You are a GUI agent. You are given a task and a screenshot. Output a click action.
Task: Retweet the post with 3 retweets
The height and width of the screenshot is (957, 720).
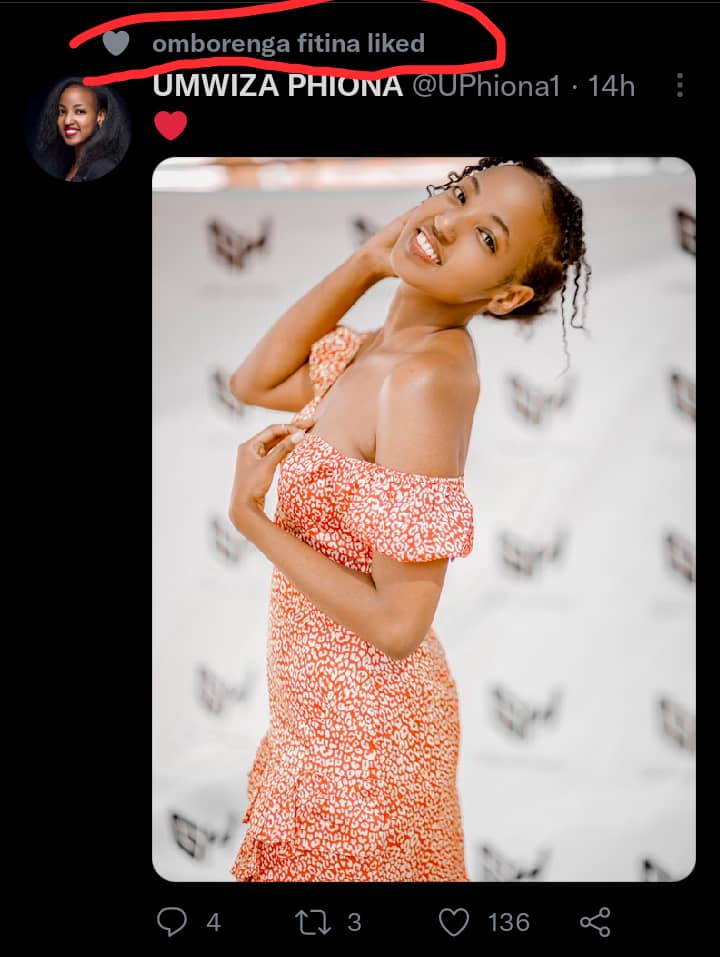point(313,921)
